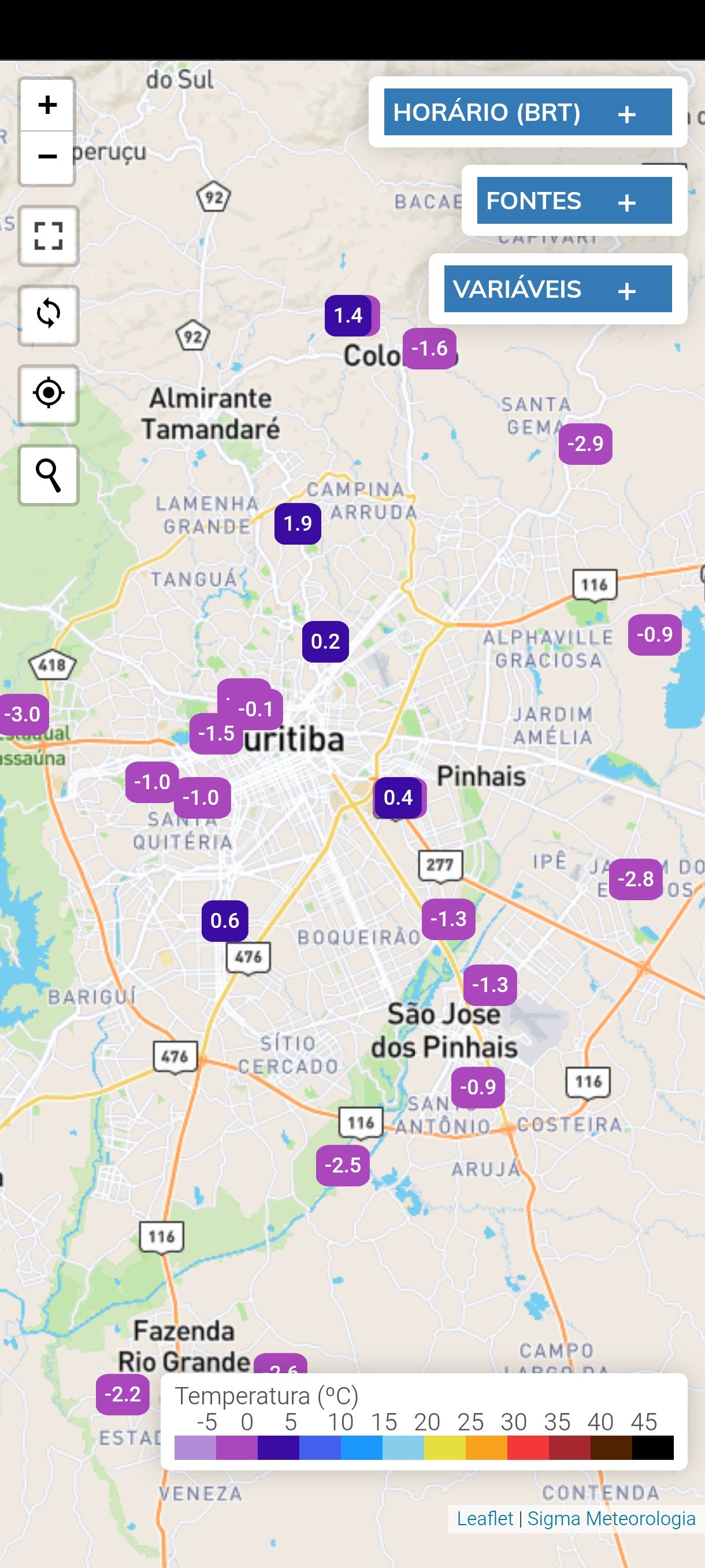Select the 0.6 temperature station marker
705x1568 pixels.
click(225, 920)
